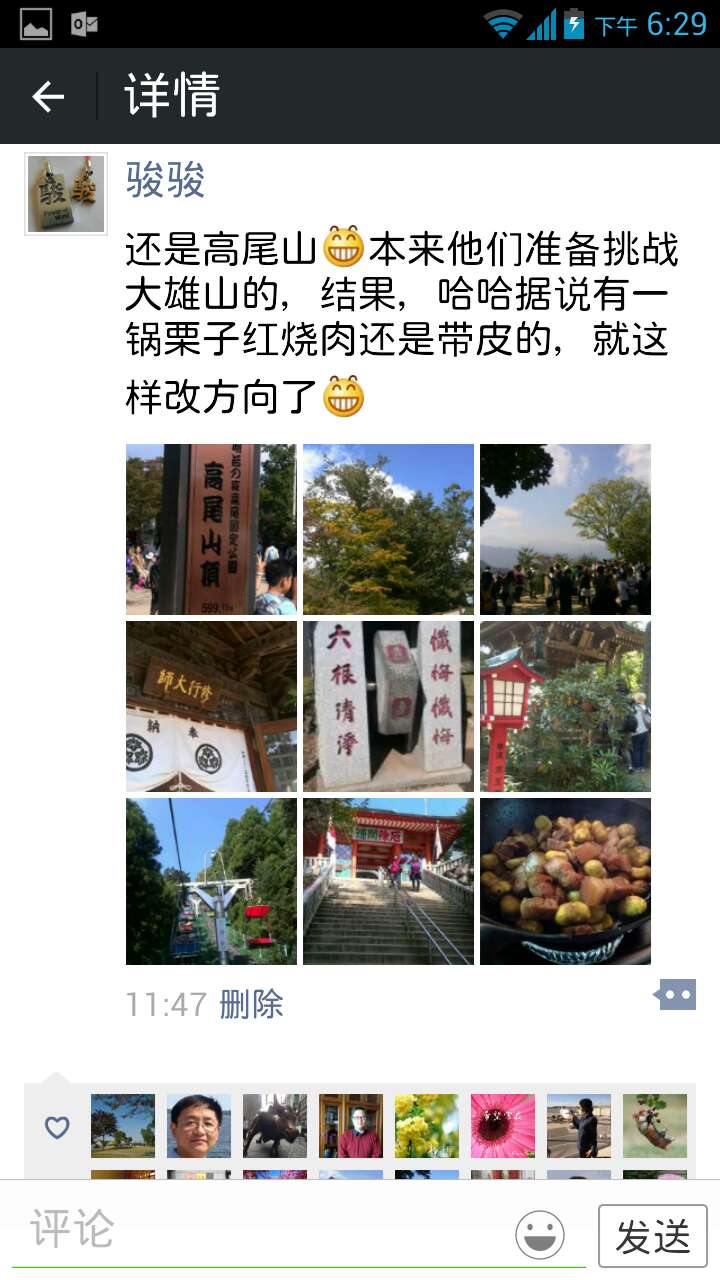This screenshot has width=720, height=1280.
Task: Open the chestnut braised pork photo
Action: coord(565,881)
